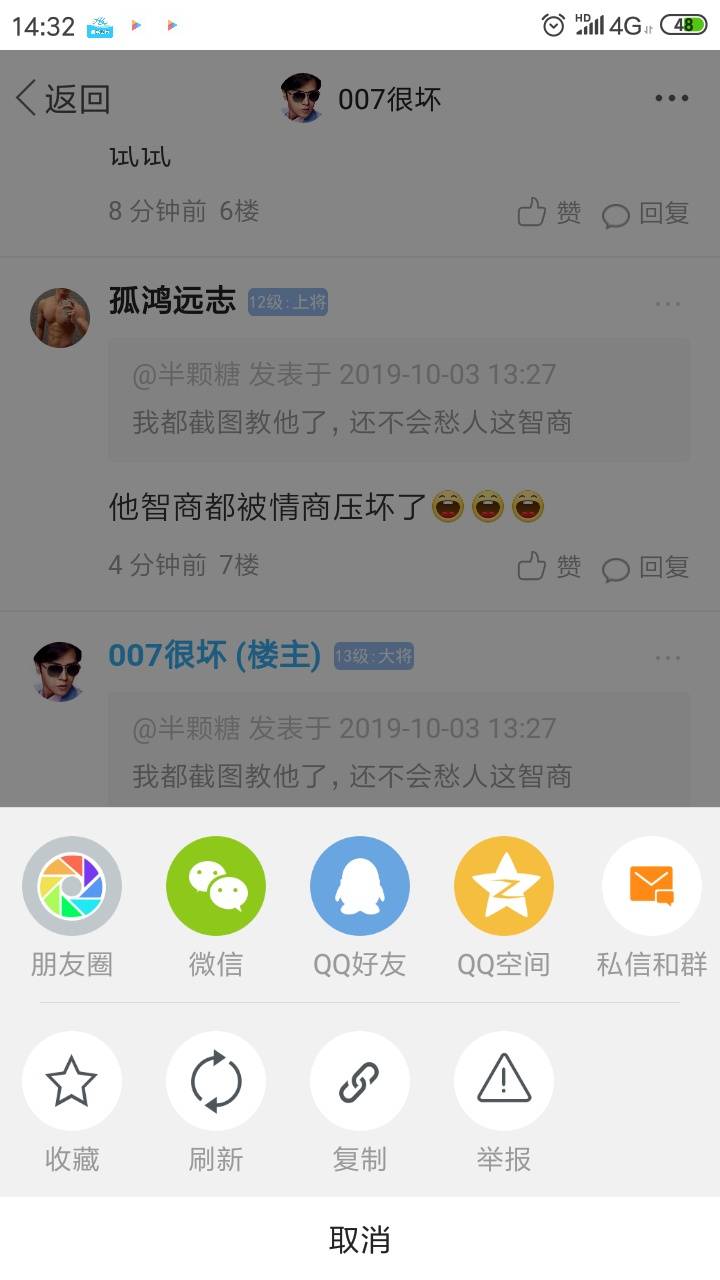Screen dimensions: 720x1280
Task: Tap 刷新 to refresh the page
Action: click(x=216, y=1081)
